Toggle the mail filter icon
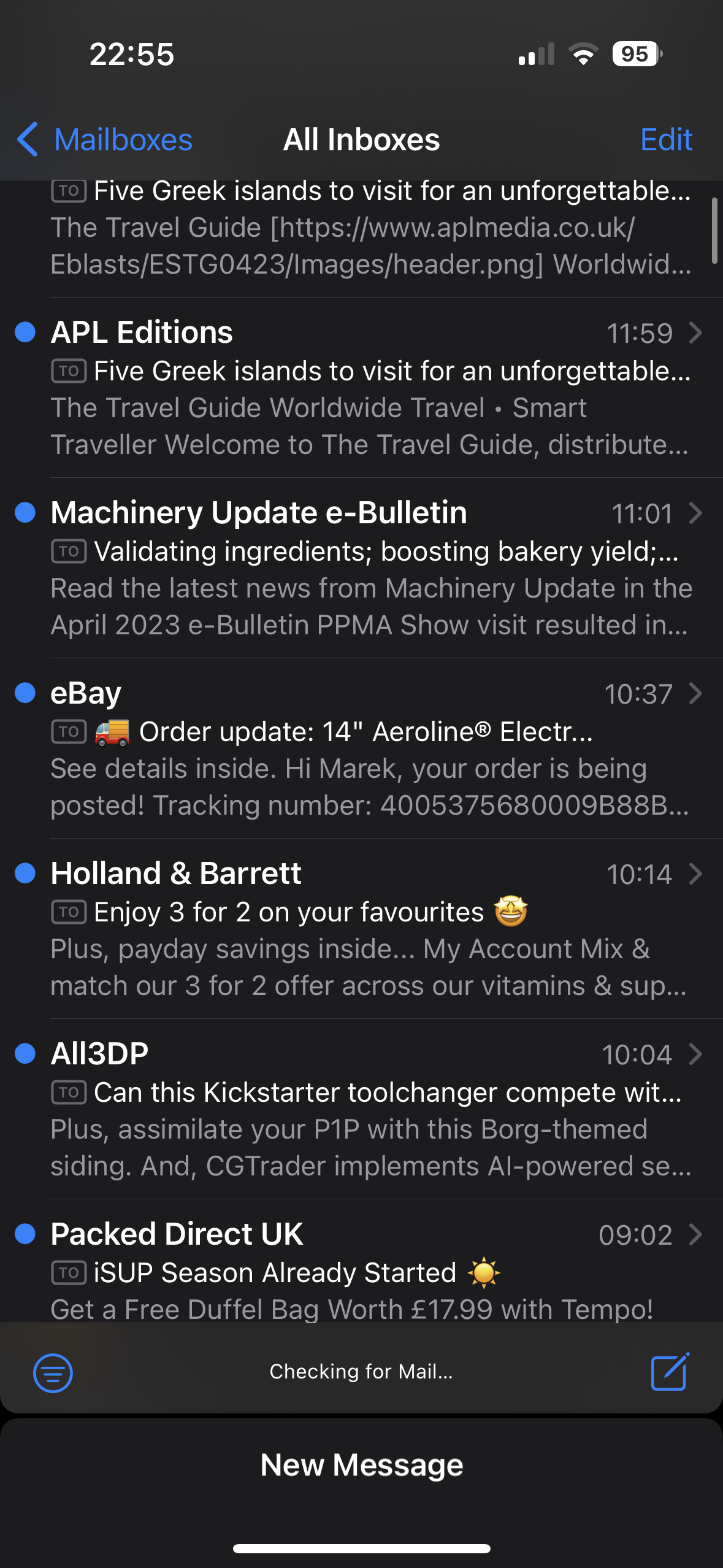 53,1373
